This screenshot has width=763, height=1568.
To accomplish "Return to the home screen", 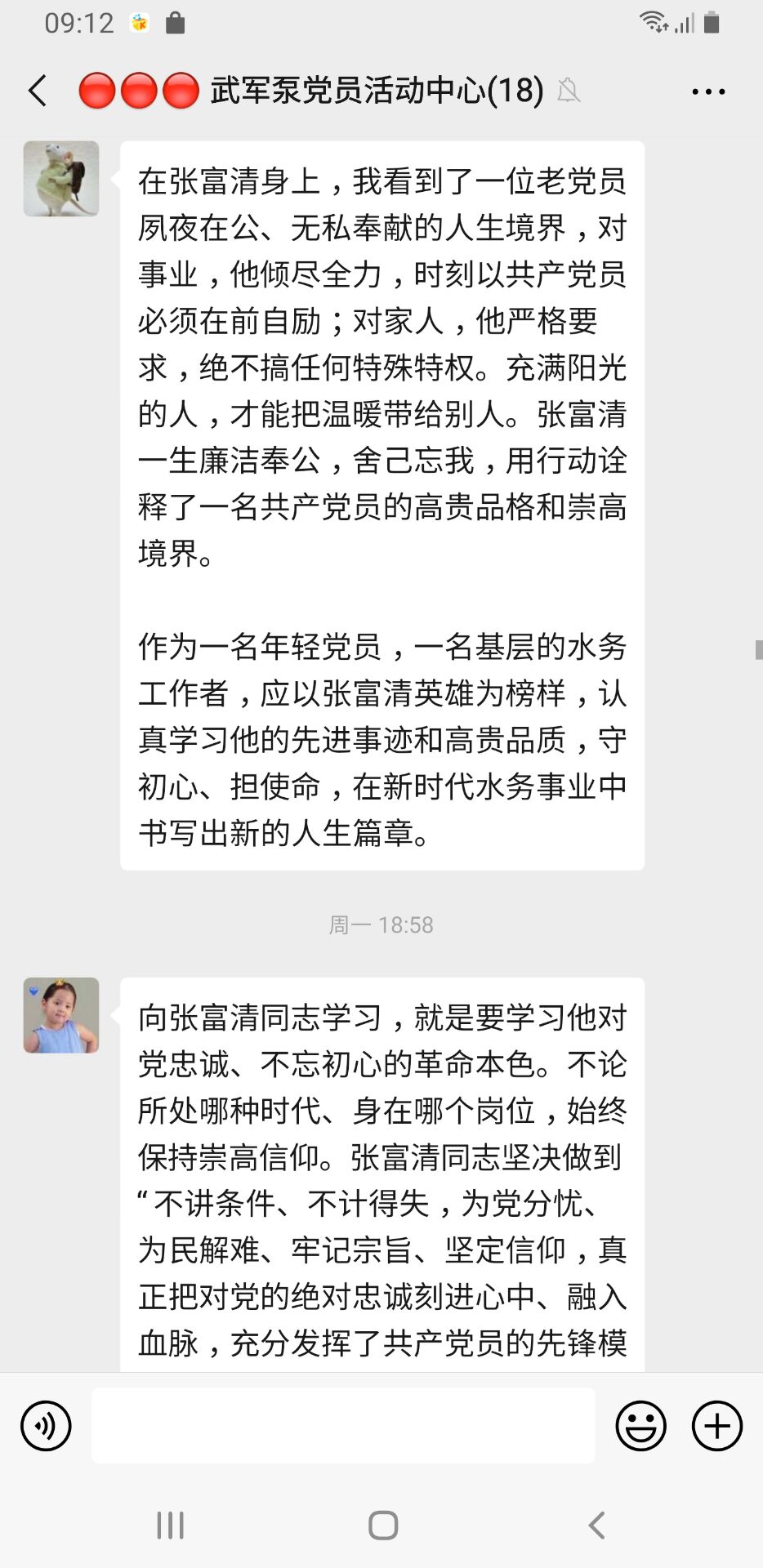I will click(382, 1525).
